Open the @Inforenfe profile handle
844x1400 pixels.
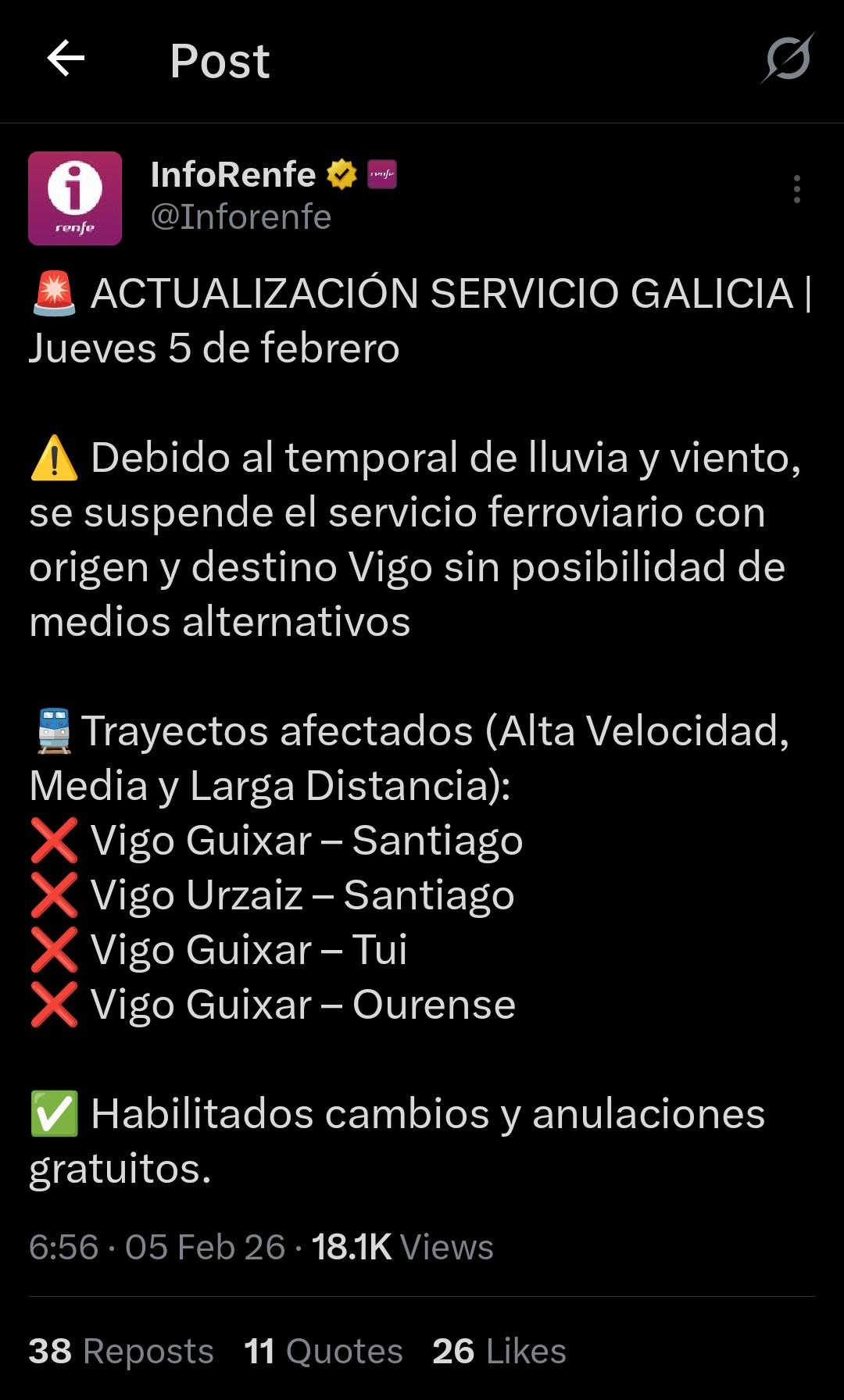(x=241, y=216)
